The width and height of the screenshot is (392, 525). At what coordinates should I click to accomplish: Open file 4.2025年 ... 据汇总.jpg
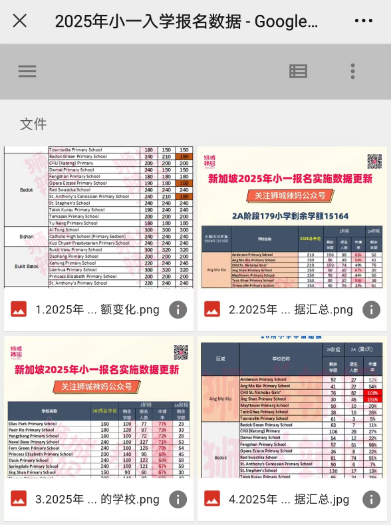click(292, 429)
